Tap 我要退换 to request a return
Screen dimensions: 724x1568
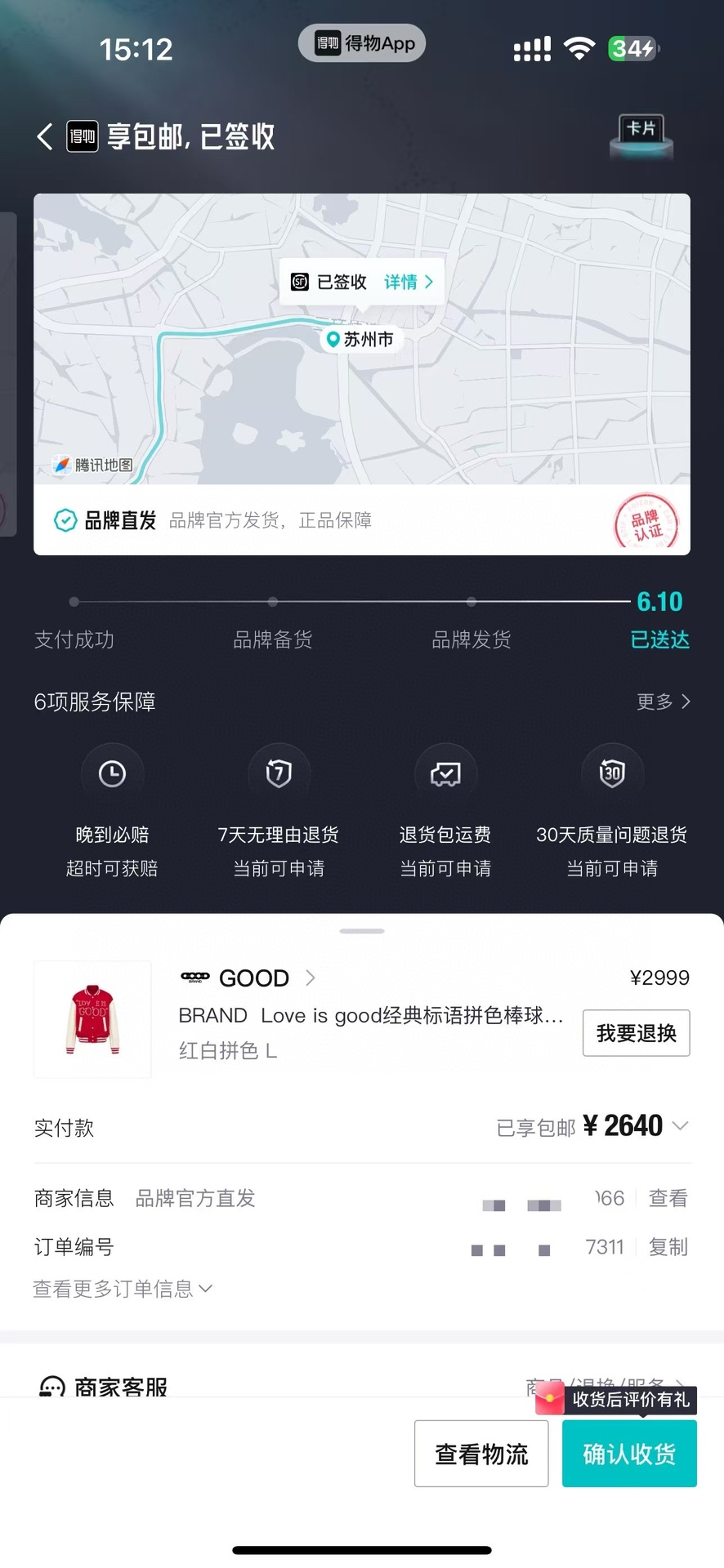point(636,1033)
